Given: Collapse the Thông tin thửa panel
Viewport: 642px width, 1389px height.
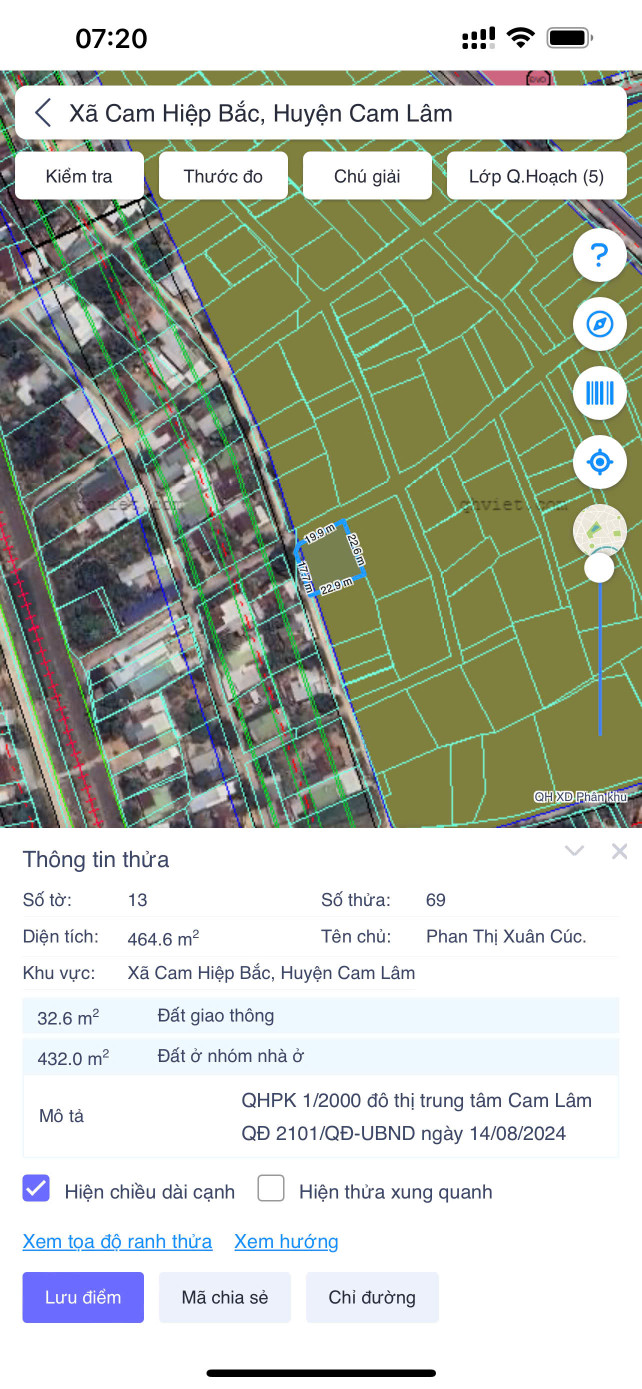Looking at the screenshot, I should (x=574, y=852).
